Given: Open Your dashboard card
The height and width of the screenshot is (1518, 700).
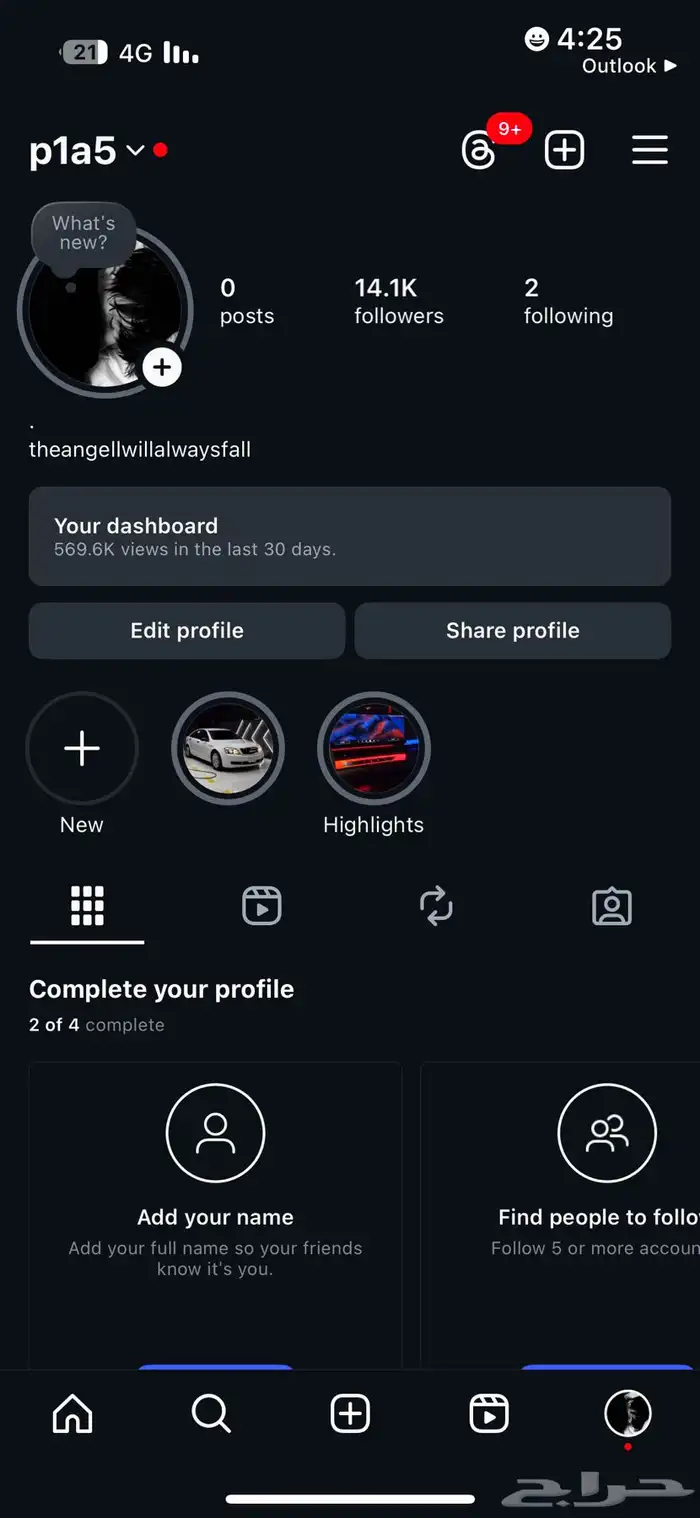Looking at the screenshot, I should click(x=349, y=536).
